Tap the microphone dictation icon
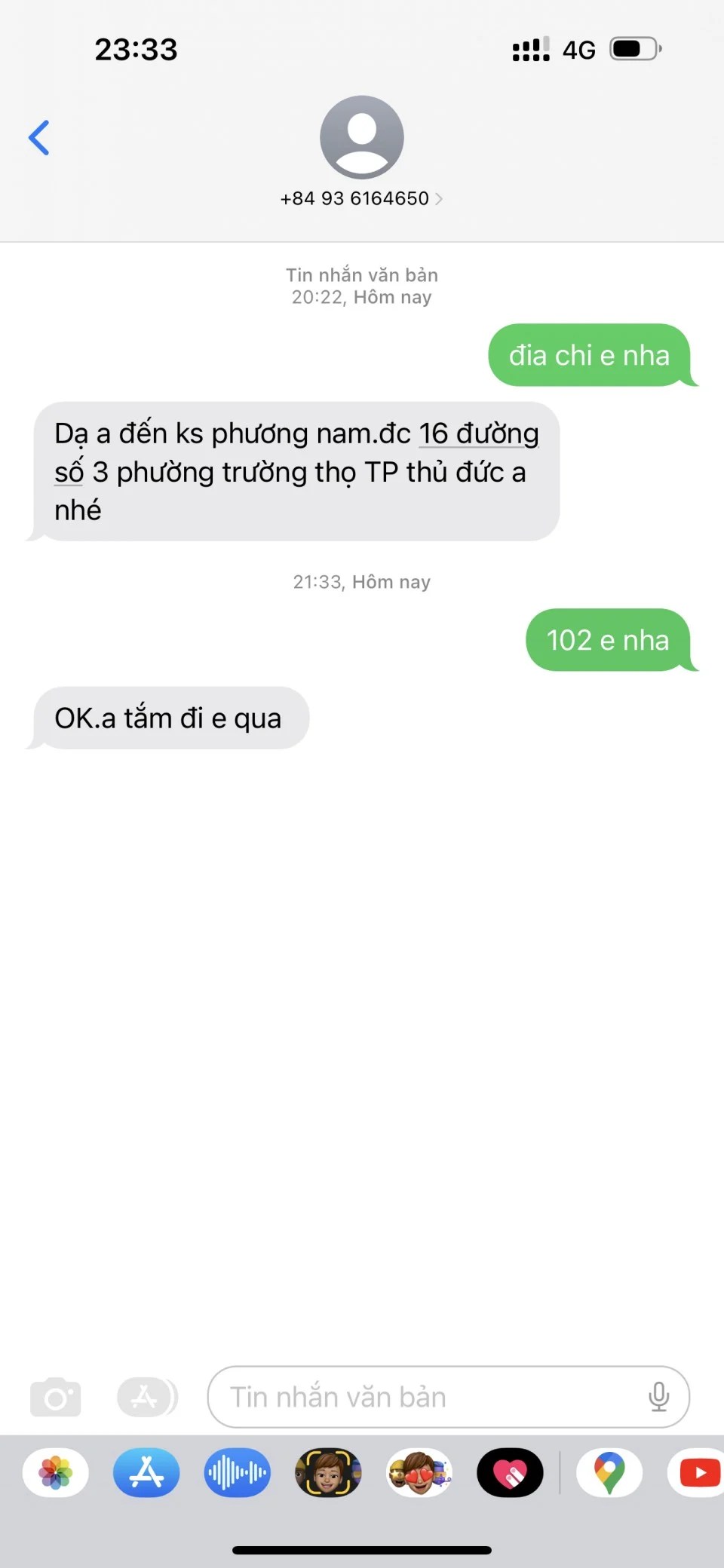Image resolution: width=724 pixels, height=1568 pixels. point(658,1397)
